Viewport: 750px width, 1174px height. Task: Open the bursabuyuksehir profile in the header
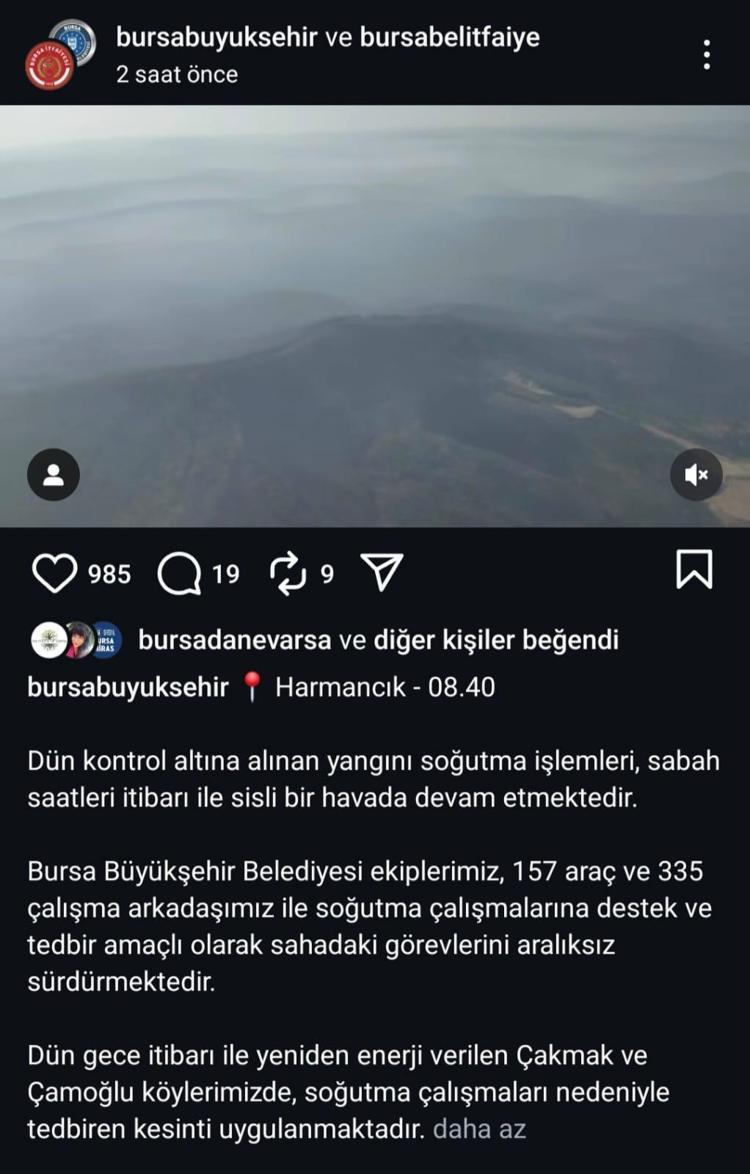point(216,38)
